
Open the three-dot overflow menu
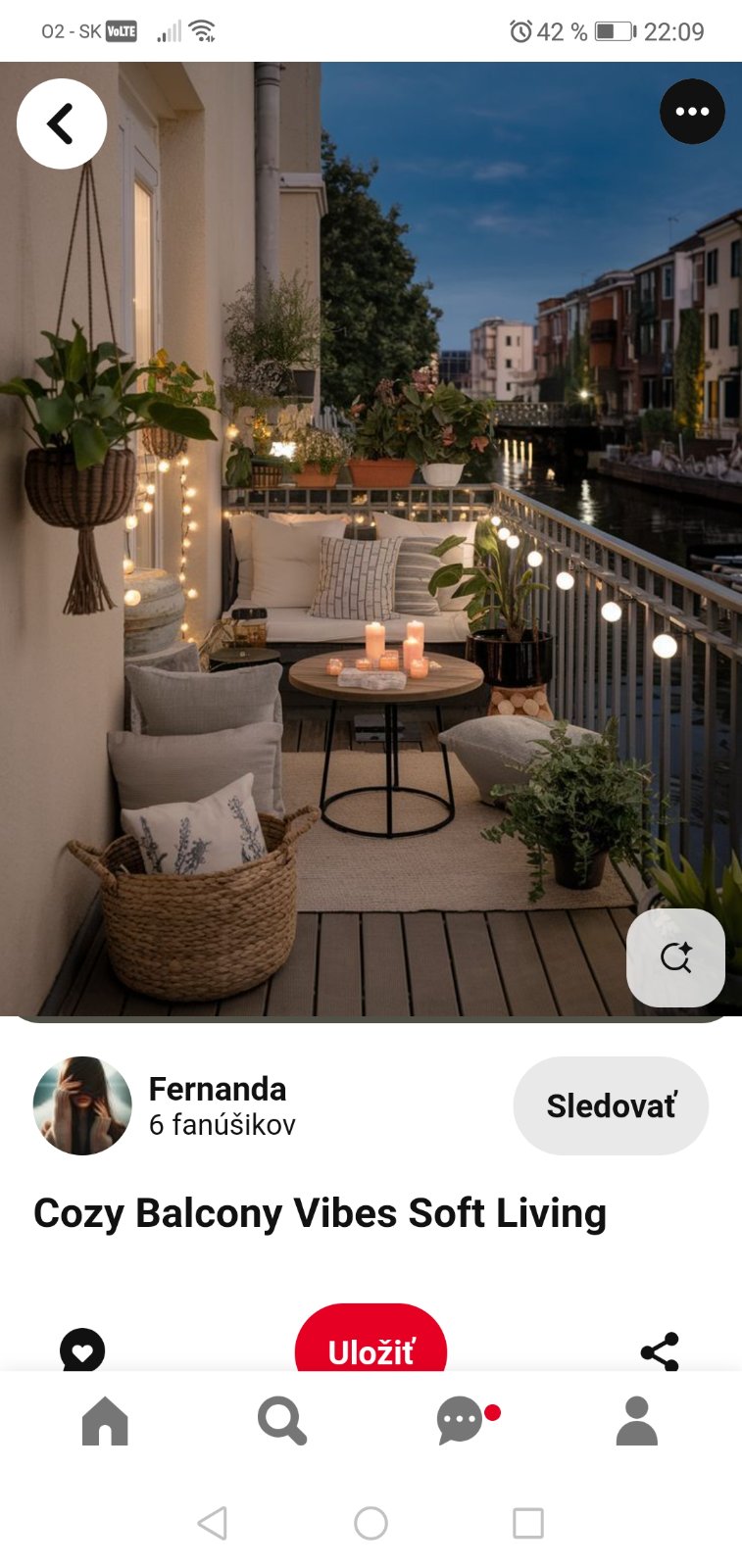point(692,112)
